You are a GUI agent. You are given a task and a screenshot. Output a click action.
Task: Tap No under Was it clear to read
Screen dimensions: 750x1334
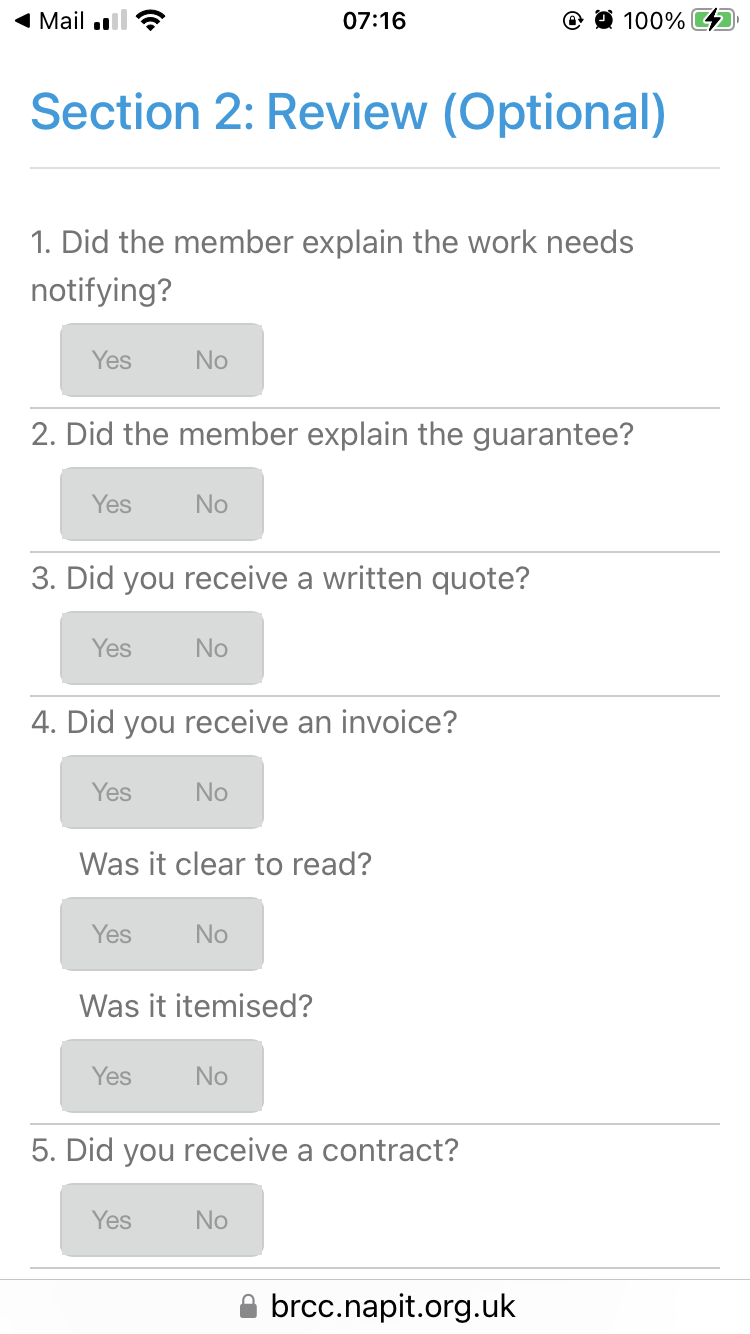coord(212,934)
